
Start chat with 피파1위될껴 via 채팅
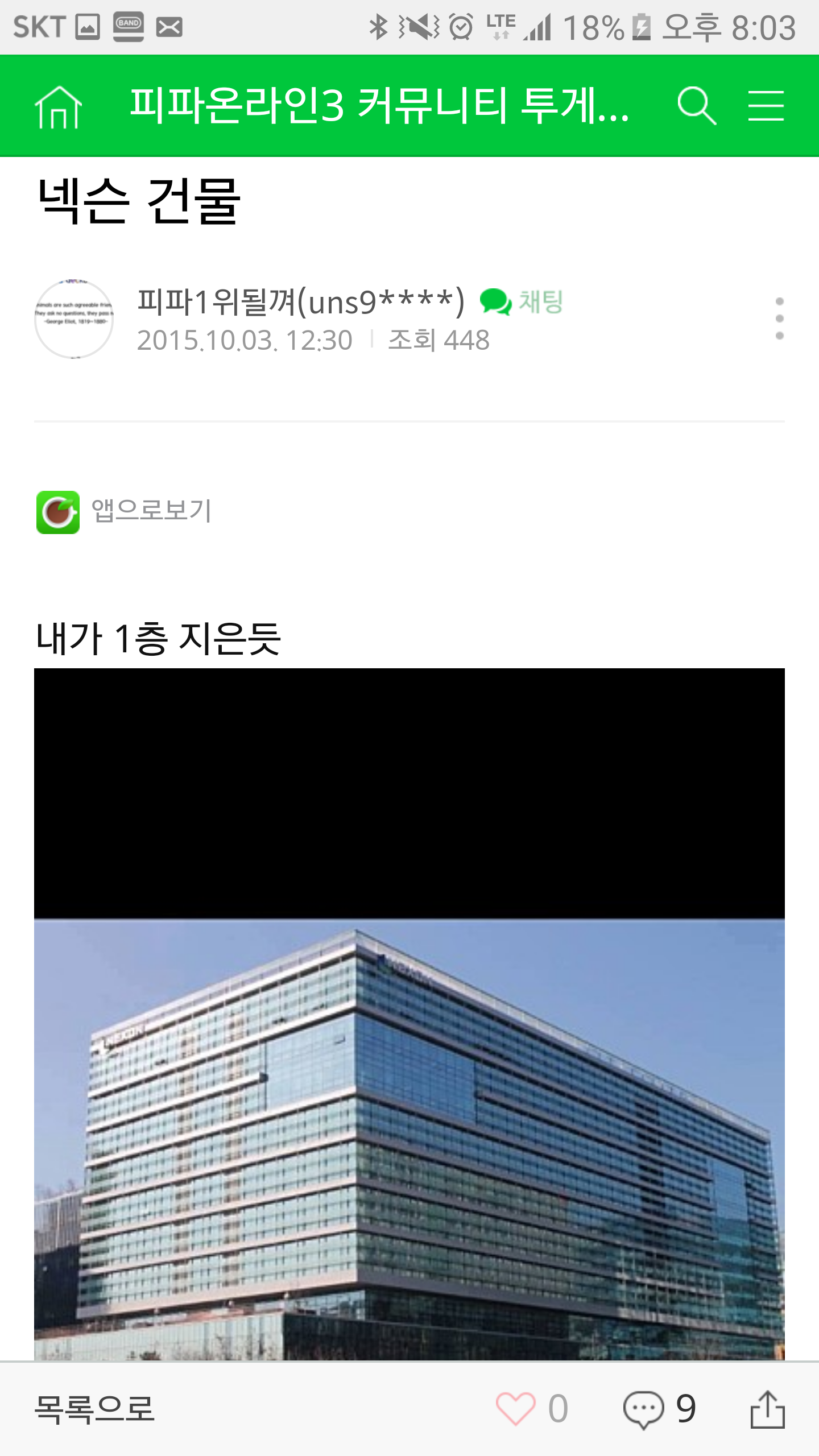coord(522,301)
